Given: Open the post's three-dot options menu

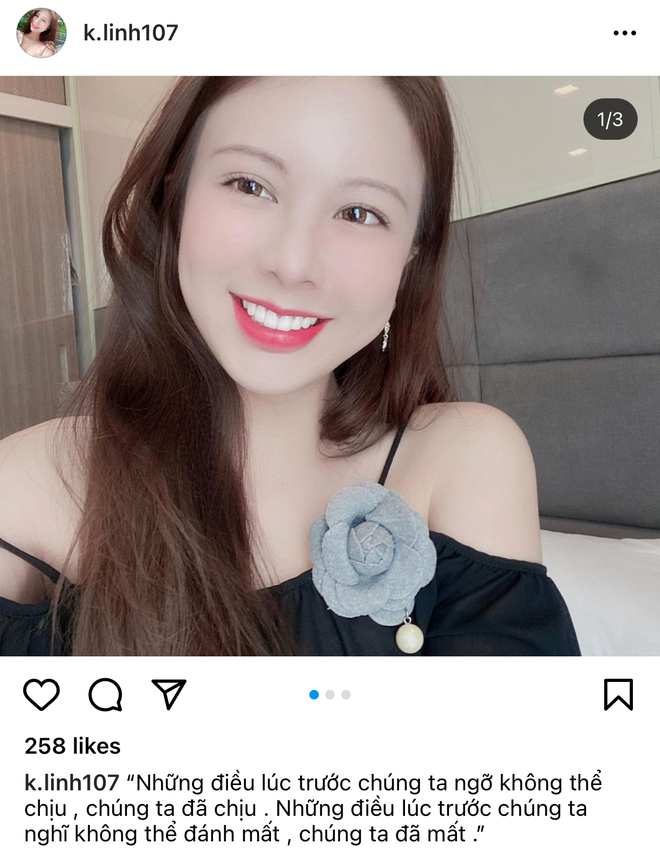Looking at the screenshot, I should (624, 34).
